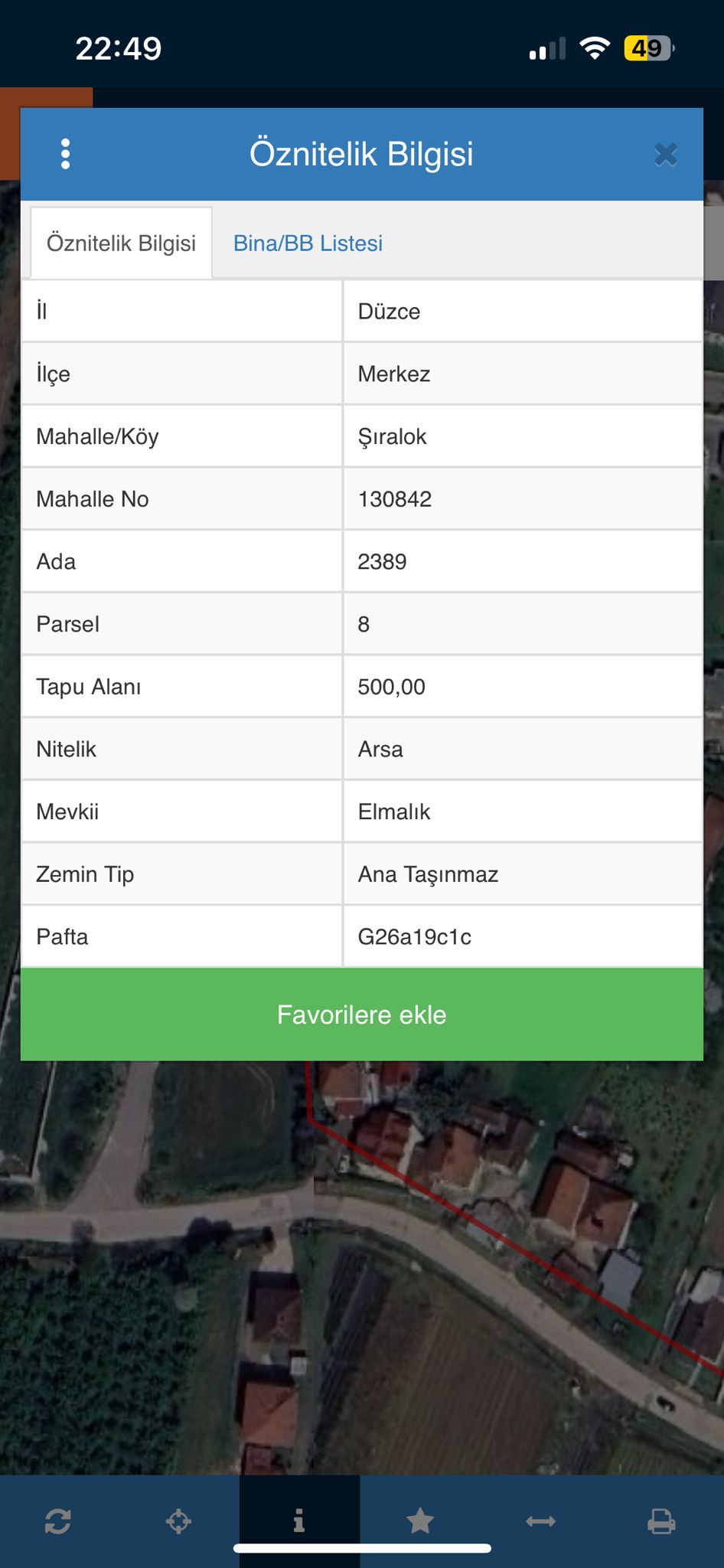Click the double-arrow measure icon
This screenshot has width=724, height=1568.
[541, 1522]
